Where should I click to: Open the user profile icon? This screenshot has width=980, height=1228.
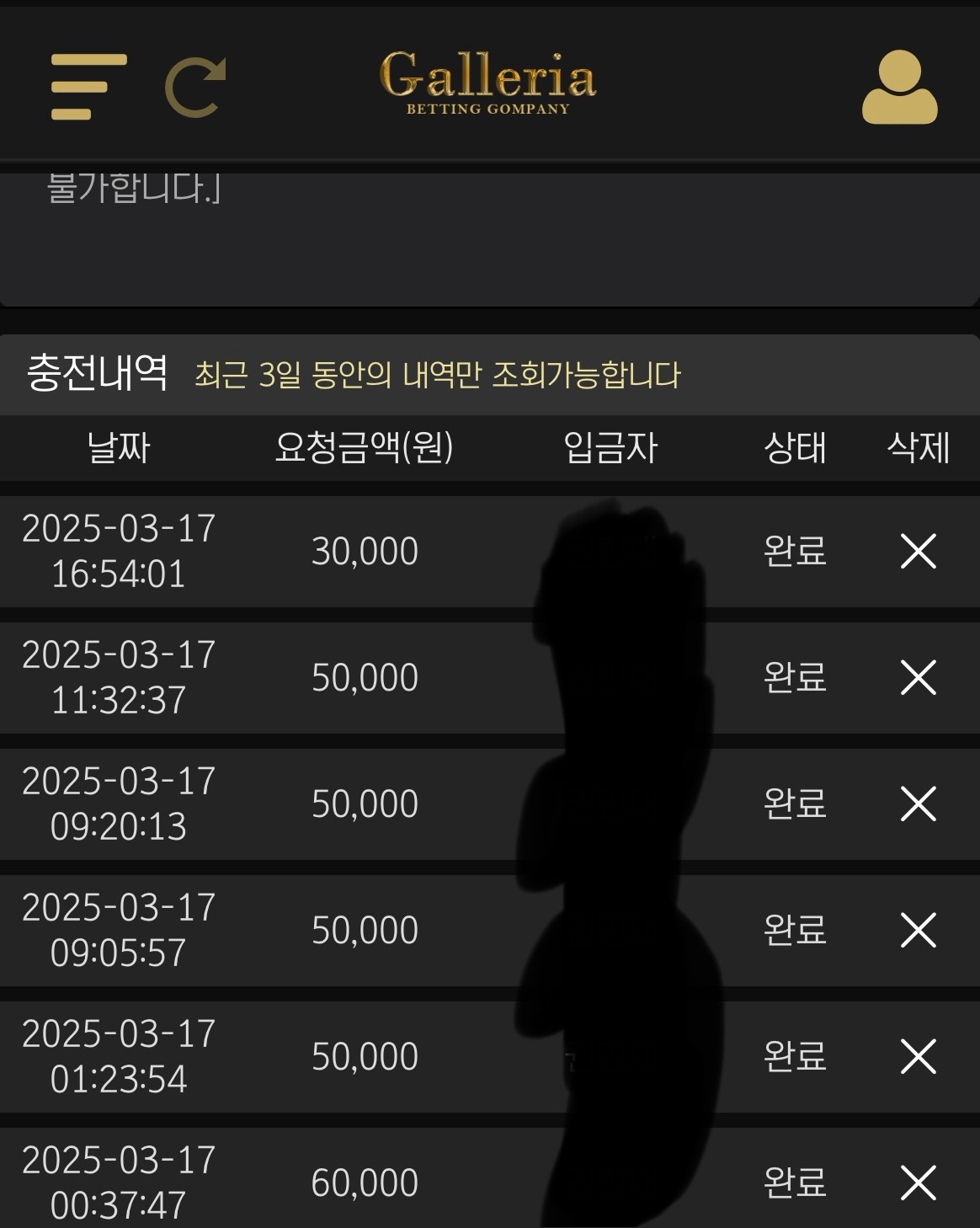899,88
